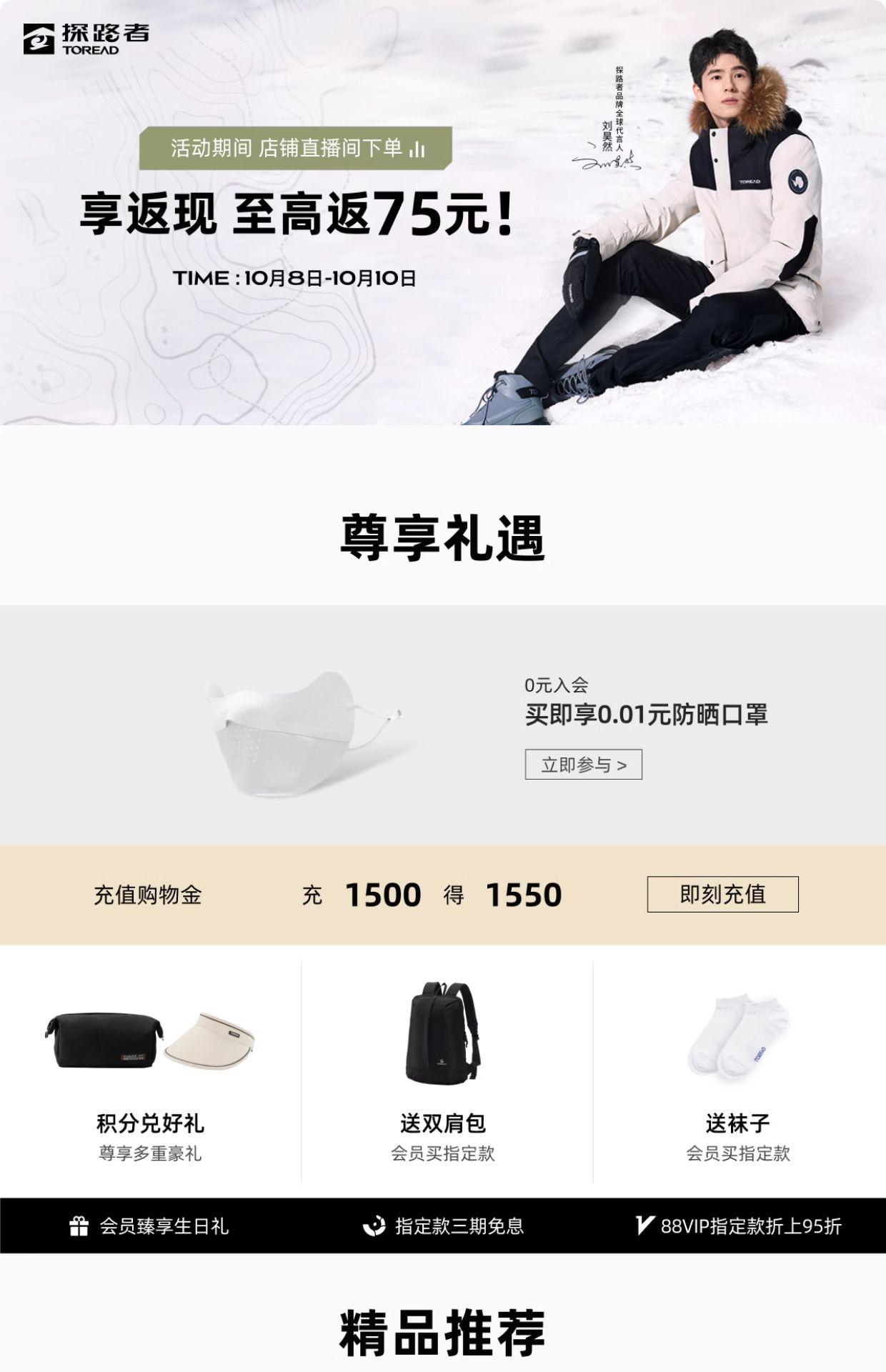View 指定款三期免息 benefit
Image resolution: width=886 pixels, height=1372 pixels.
point(443,1226)
